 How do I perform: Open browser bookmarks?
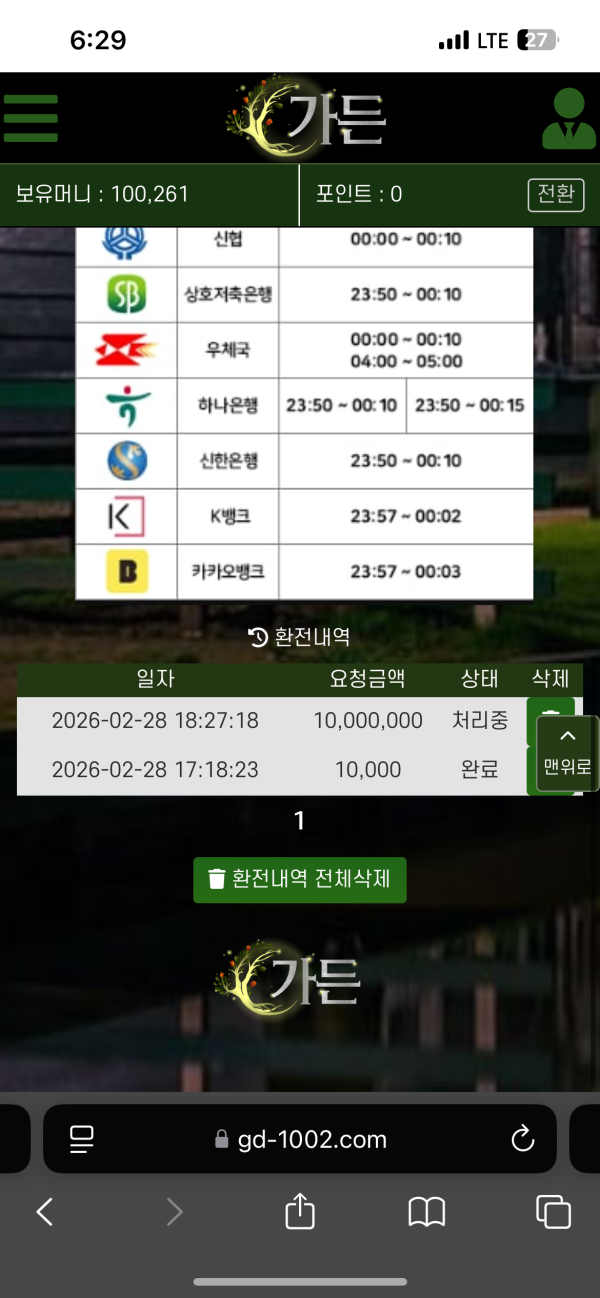coord(427,1212)
